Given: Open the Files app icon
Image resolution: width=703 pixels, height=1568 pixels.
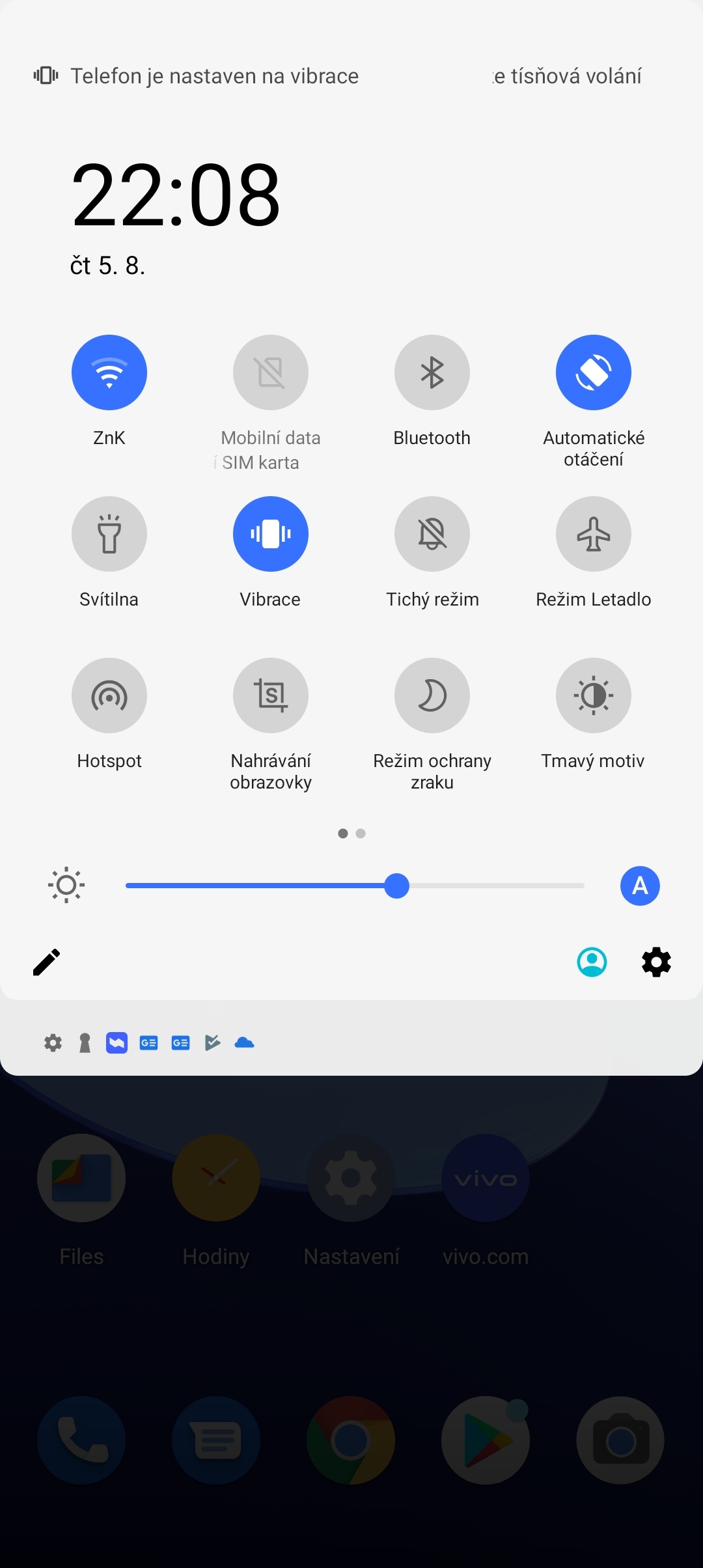Looking at the screenshot, I should tap(81, 1179).
